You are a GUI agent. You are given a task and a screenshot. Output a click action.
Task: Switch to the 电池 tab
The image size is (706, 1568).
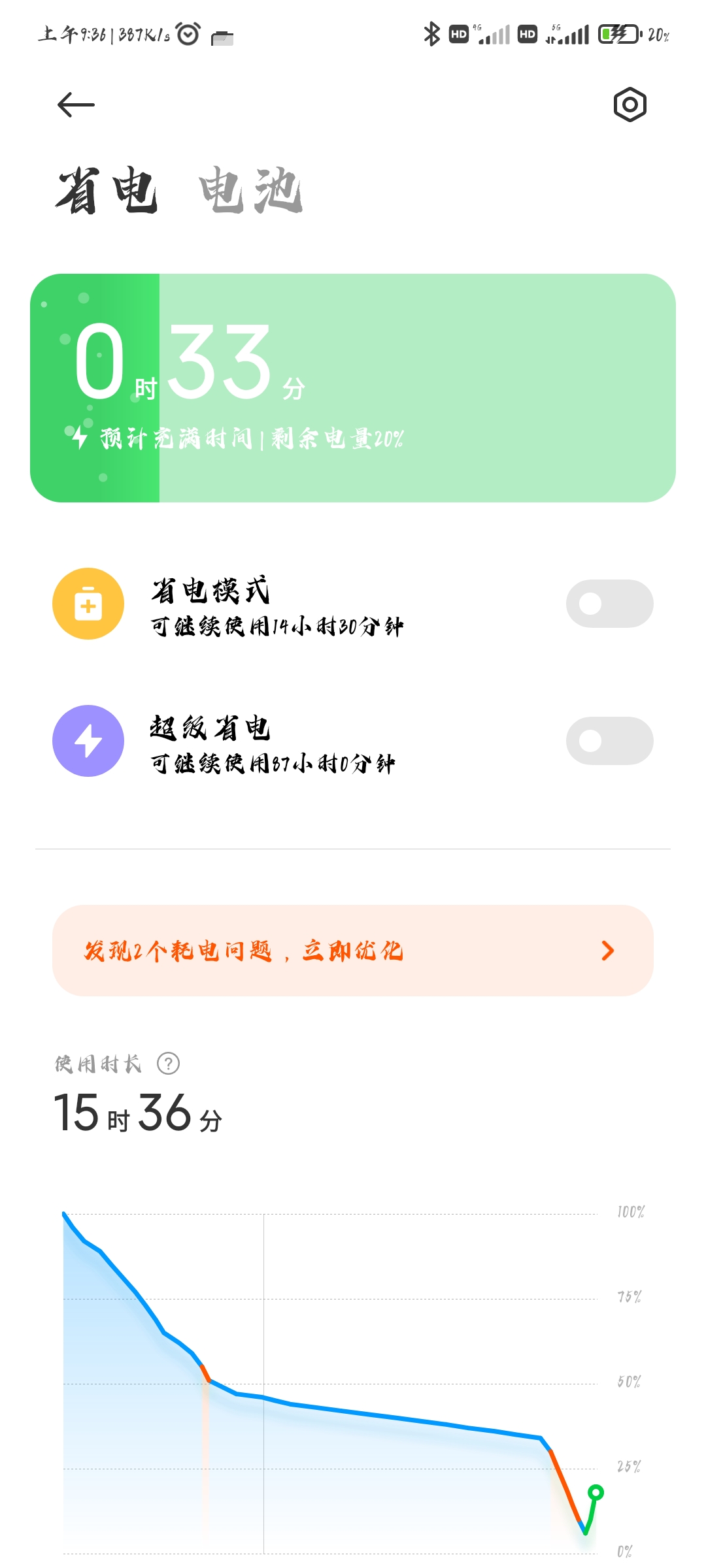pos(251,190)
